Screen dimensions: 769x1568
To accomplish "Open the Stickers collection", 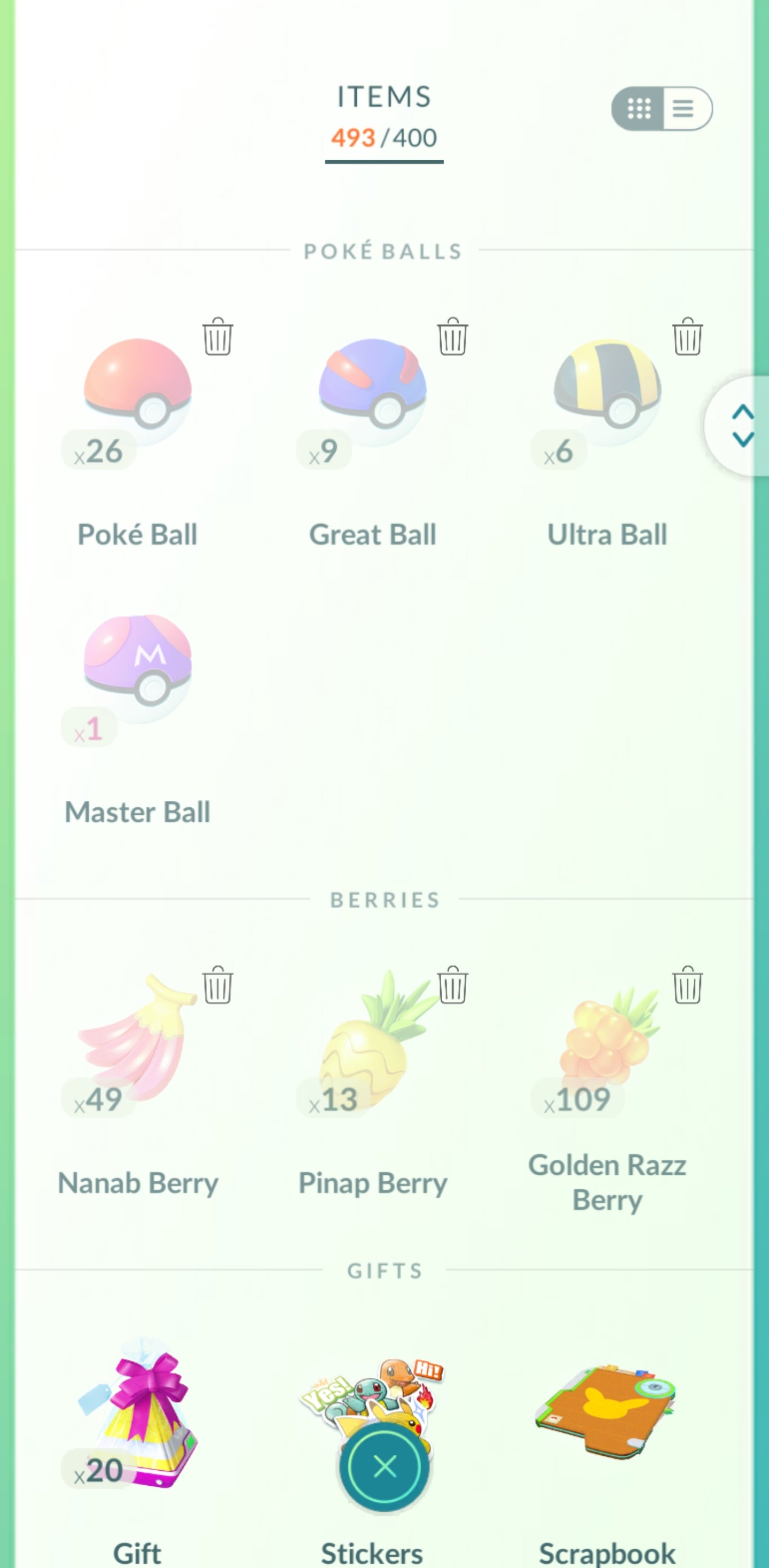I will [x=372, y=1394].
